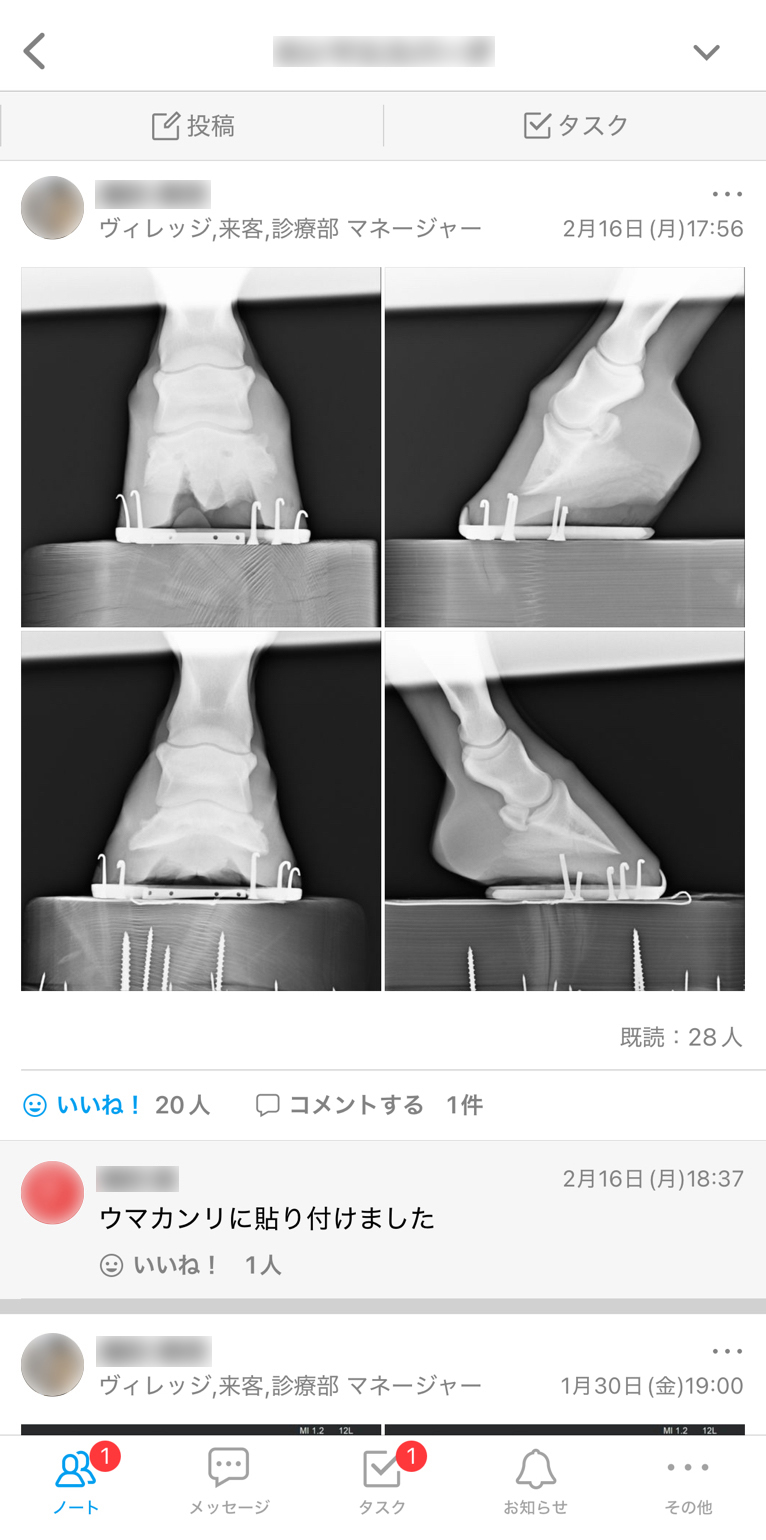Open the top-left front-view hoof X-ray
This screenshot has height=1540, width=766.
tap(201, 446)
